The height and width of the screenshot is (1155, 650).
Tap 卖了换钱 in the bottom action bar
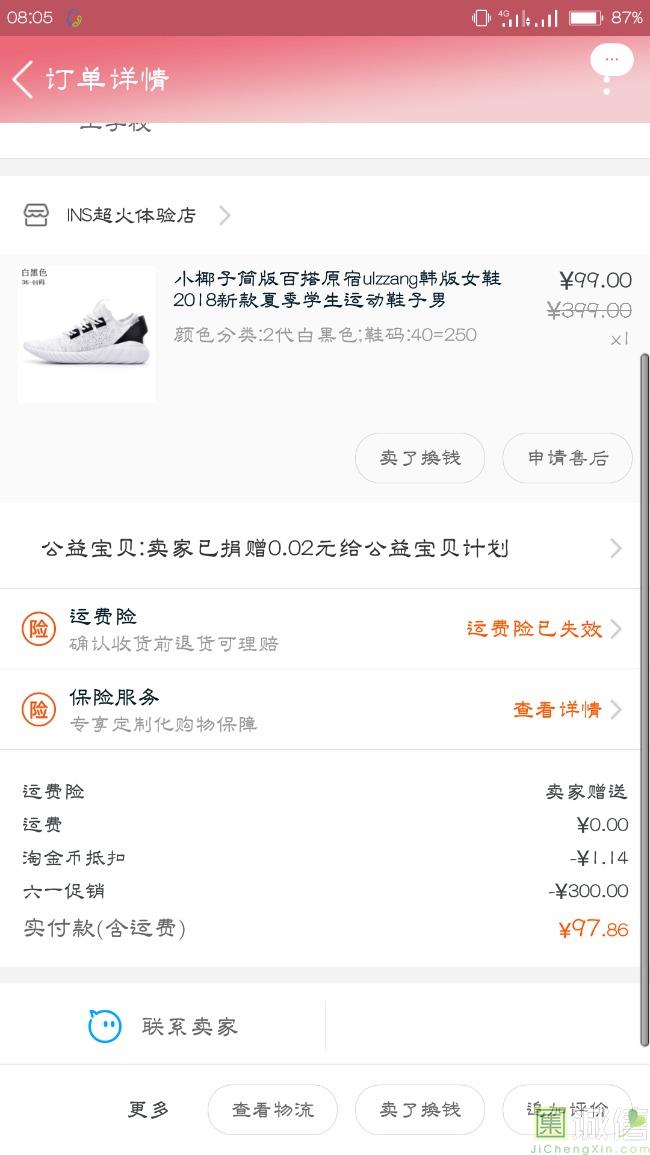coord(420,1110)
